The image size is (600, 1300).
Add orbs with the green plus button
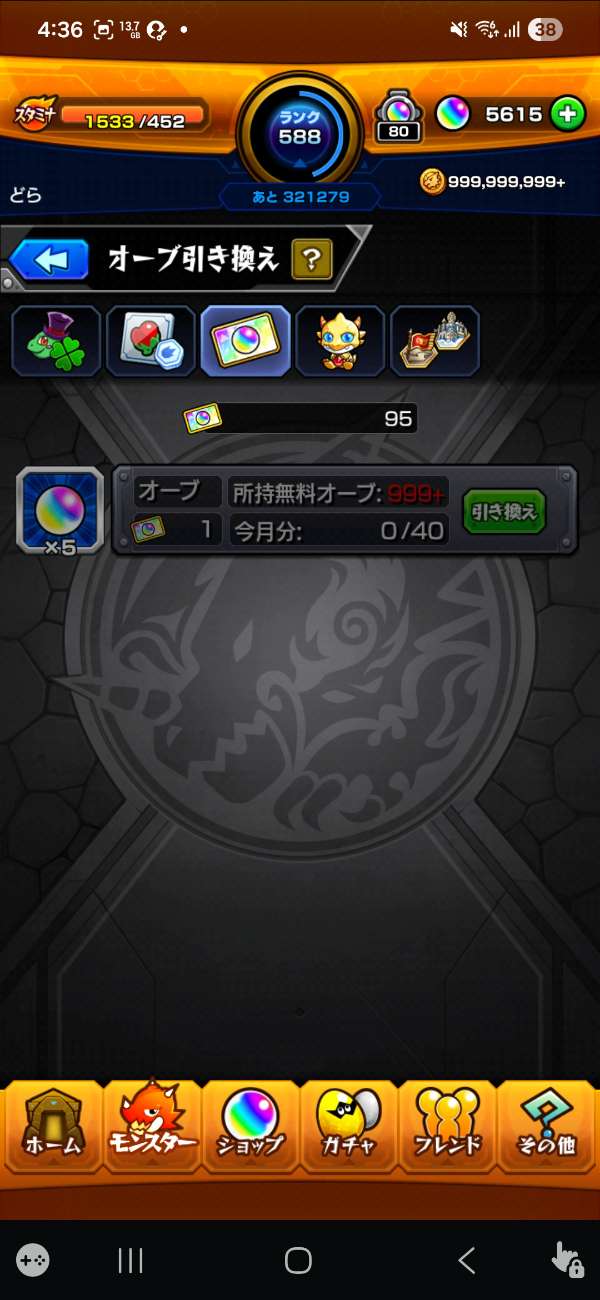click(568, 114)
